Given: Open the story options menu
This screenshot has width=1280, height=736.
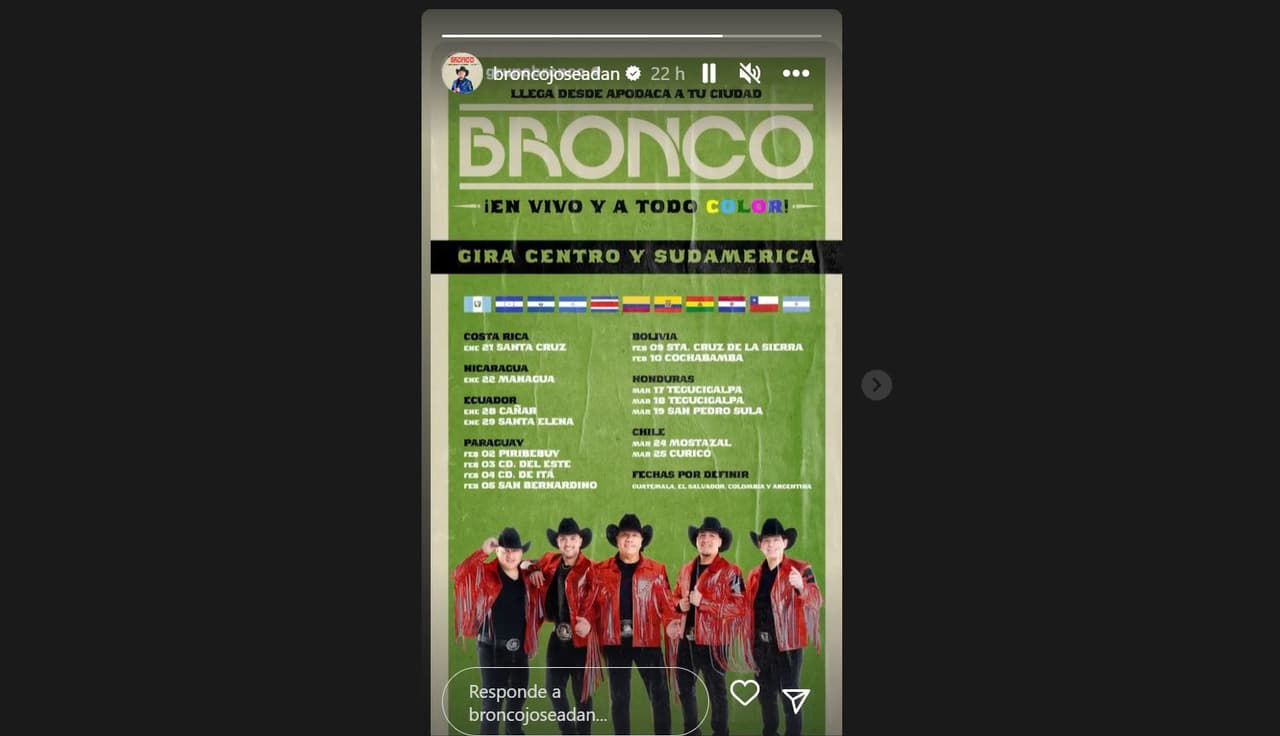Looking at the screenshot, I should 796,73.
